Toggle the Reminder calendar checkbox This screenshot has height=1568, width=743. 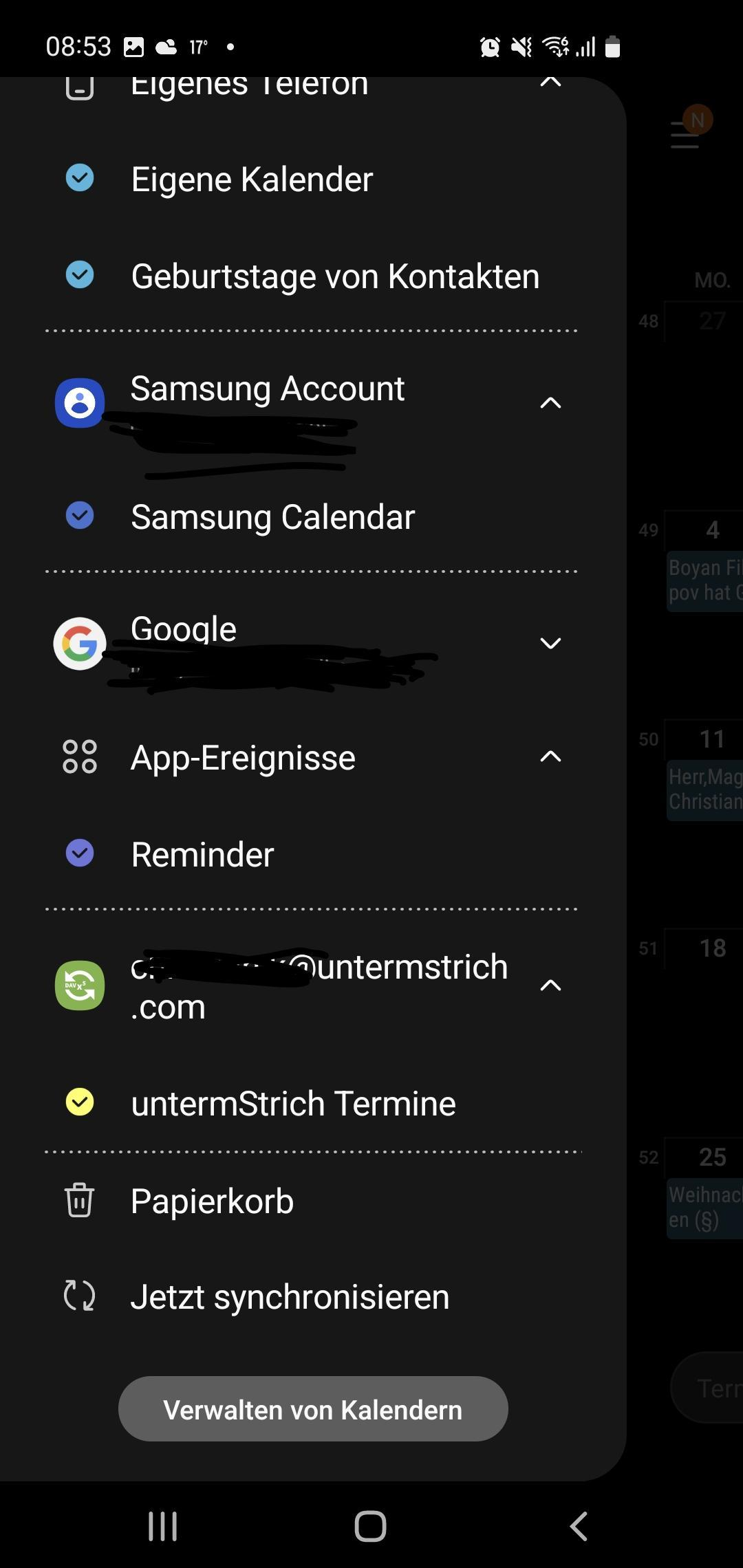pos(80,853)
